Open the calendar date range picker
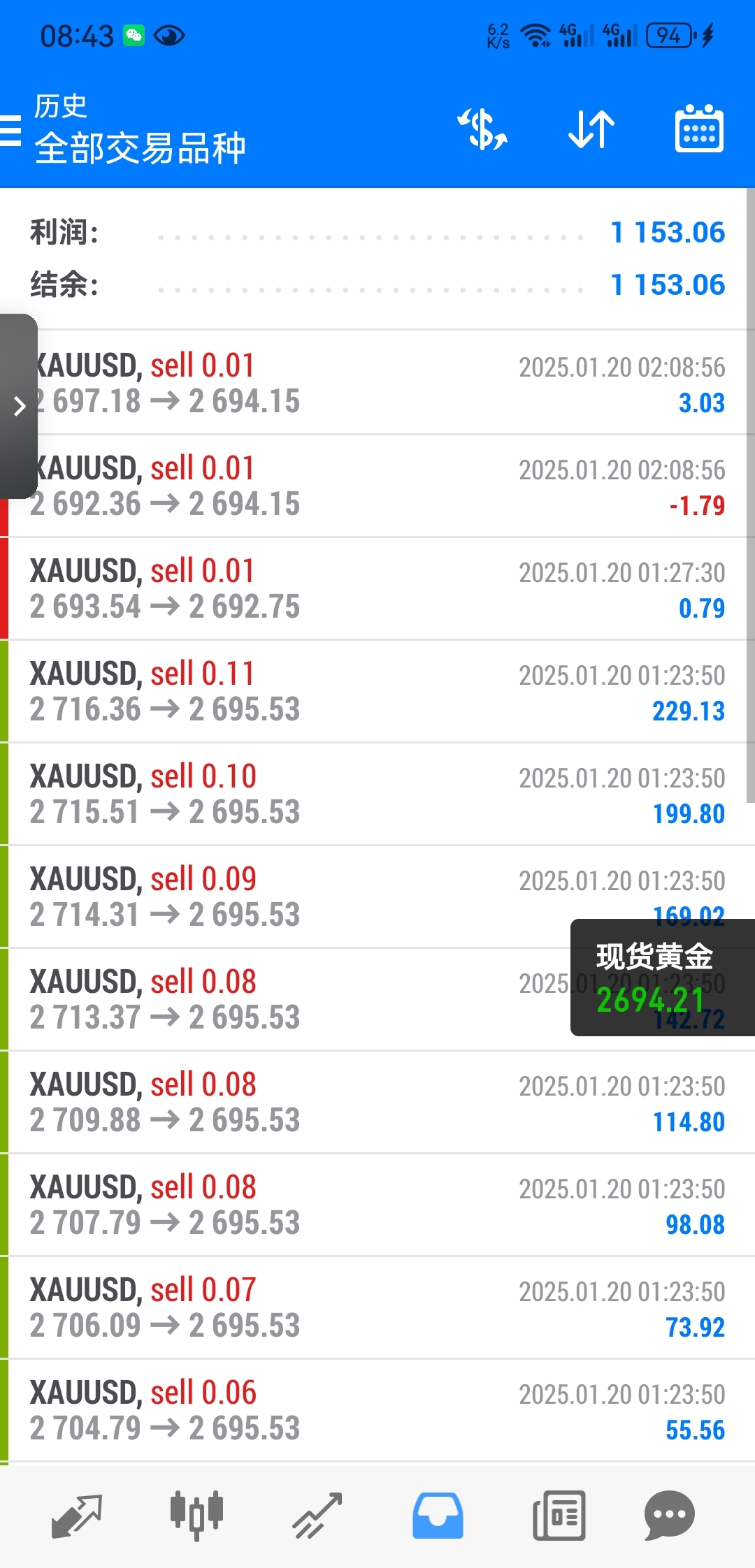The width and height of the screenshot is (755, 1568). tap(699, 130)
